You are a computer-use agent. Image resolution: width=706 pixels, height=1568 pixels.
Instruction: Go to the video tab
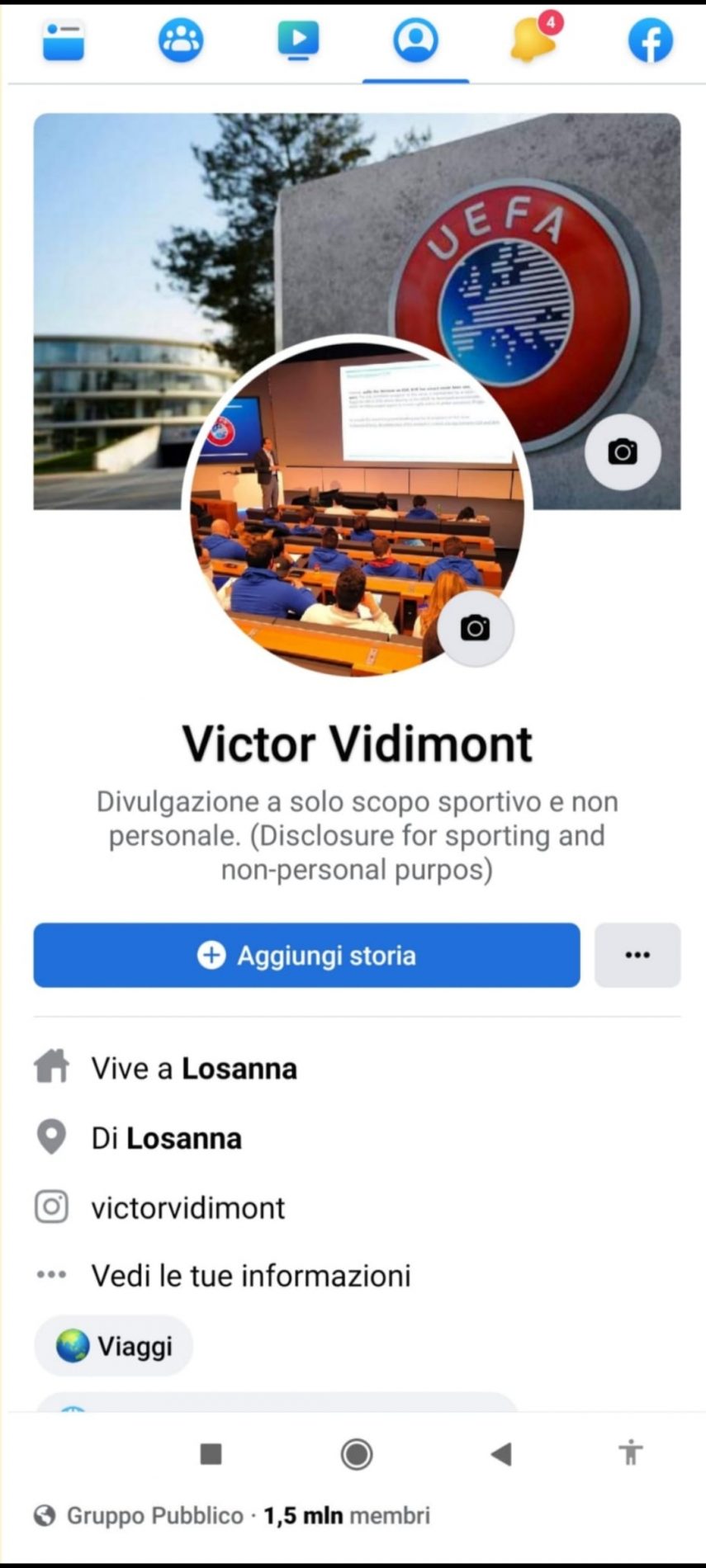[298, 40]
